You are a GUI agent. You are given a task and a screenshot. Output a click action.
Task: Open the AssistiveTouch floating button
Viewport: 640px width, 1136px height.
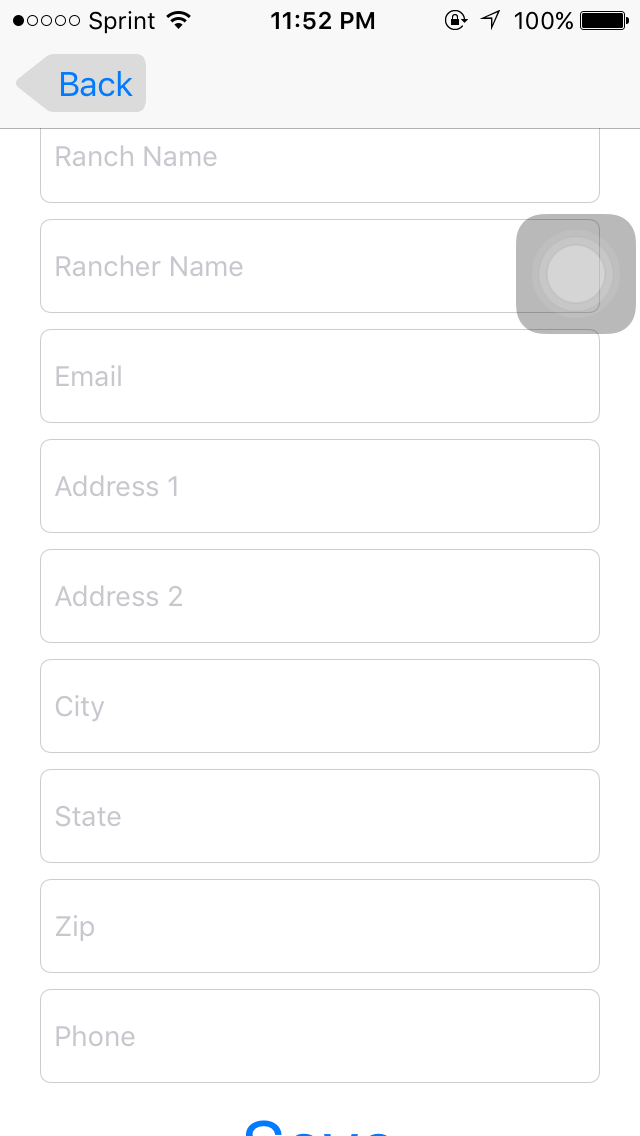pos(576,273)
